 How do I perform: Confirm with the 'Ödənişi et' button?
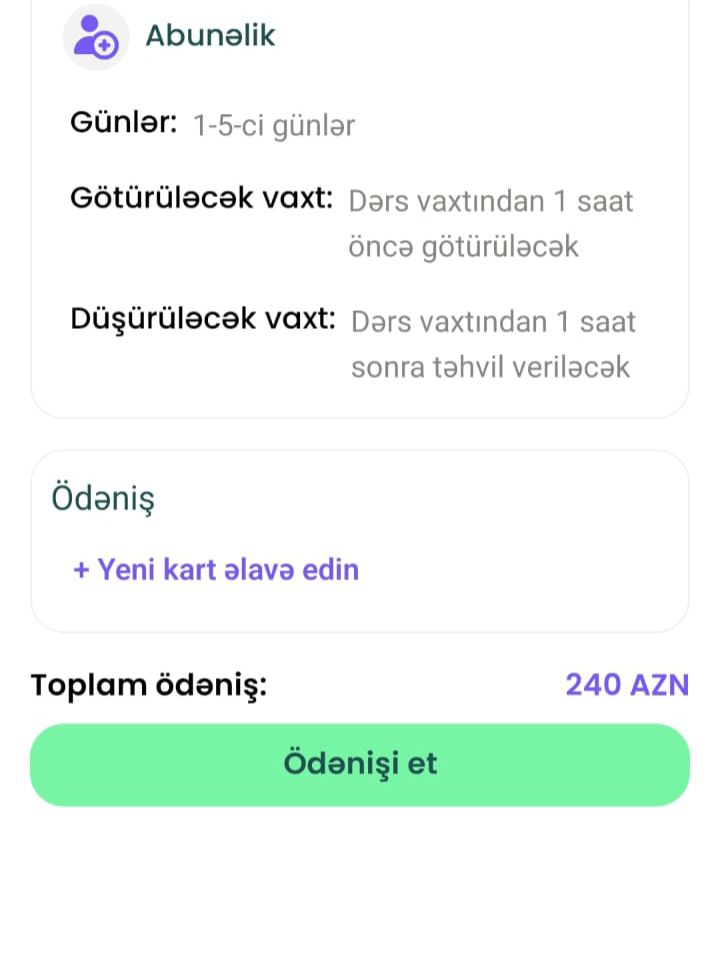360,764
